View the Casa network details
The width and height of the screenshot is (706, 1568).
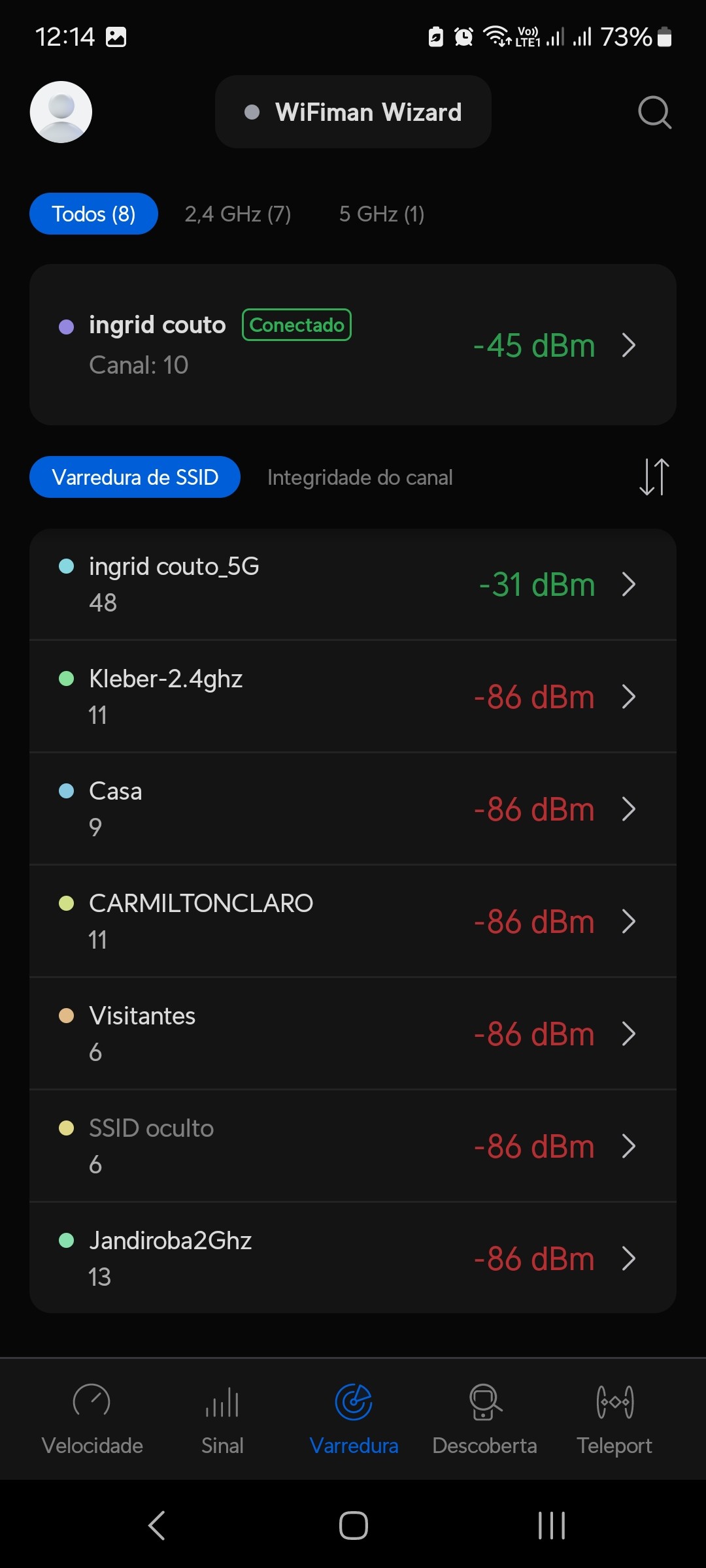(353, 809)
